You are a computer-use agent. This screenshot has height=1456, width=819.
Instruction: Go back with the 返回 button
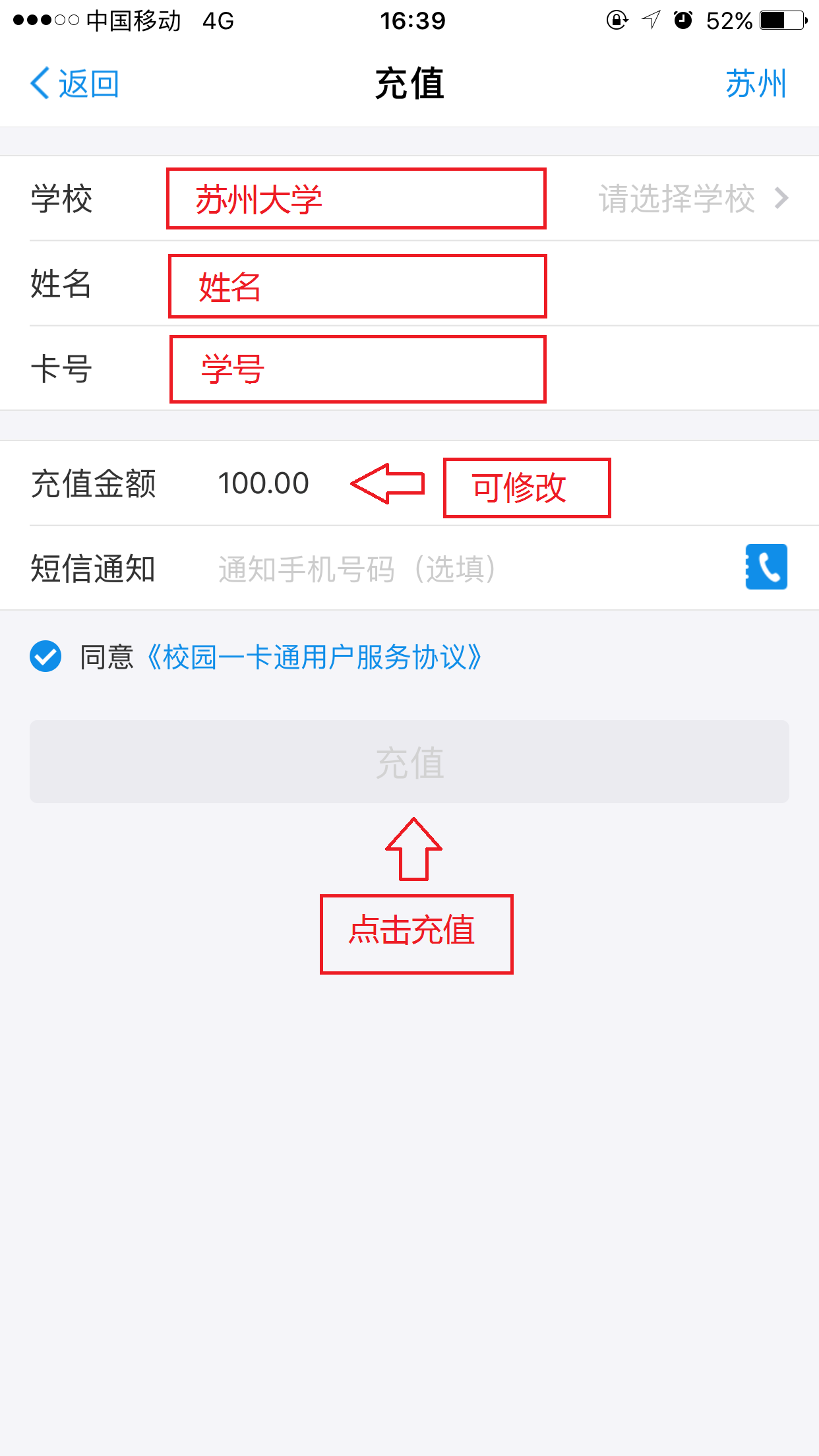[75, 84]
